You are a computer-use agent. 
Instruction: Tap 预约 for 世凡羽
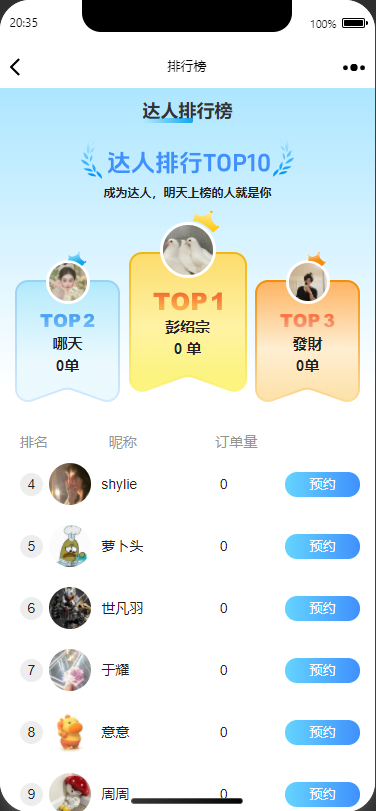coord(322,608)
